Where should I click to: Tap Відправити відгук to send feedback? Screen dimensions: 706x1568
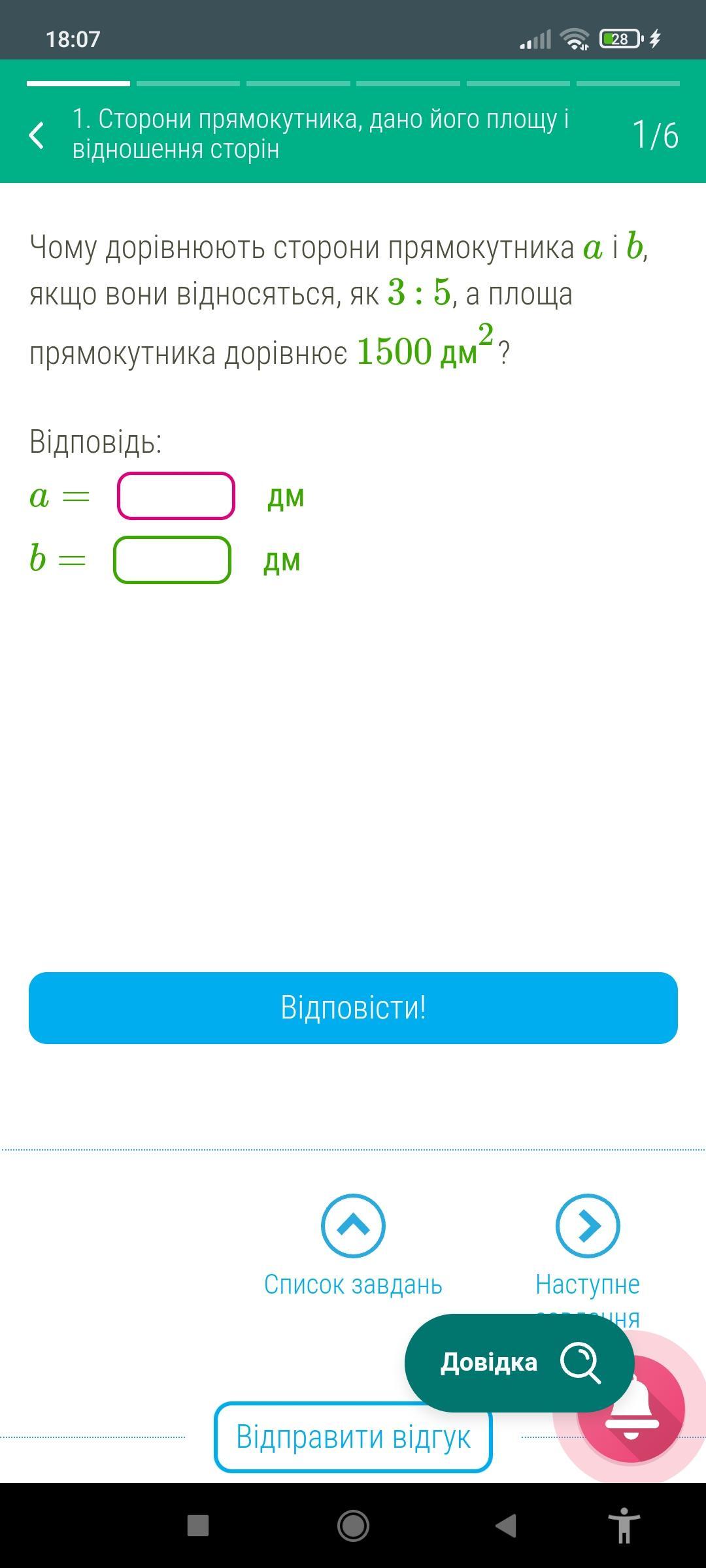point(353,1437)
